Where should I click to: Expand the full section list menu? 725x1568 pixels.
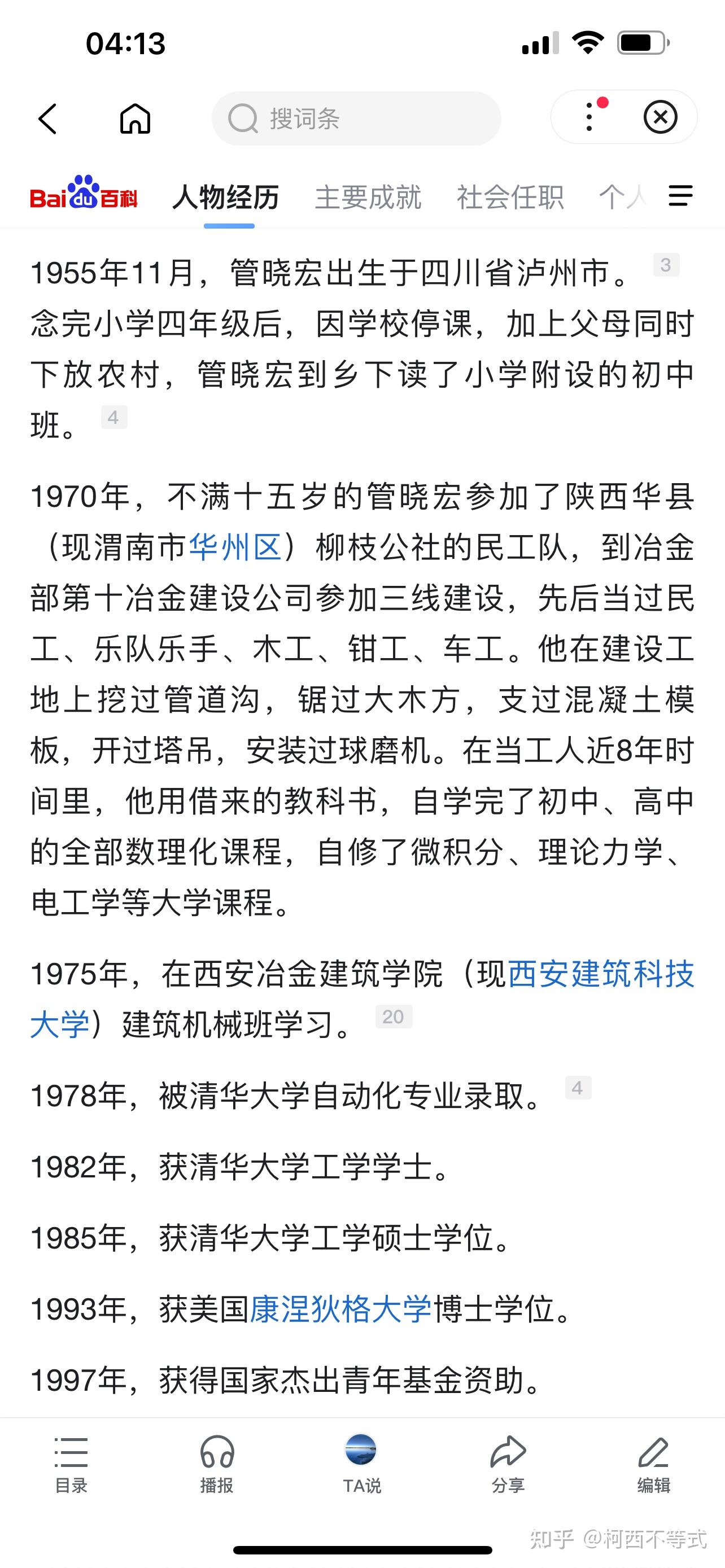[680, 196]
